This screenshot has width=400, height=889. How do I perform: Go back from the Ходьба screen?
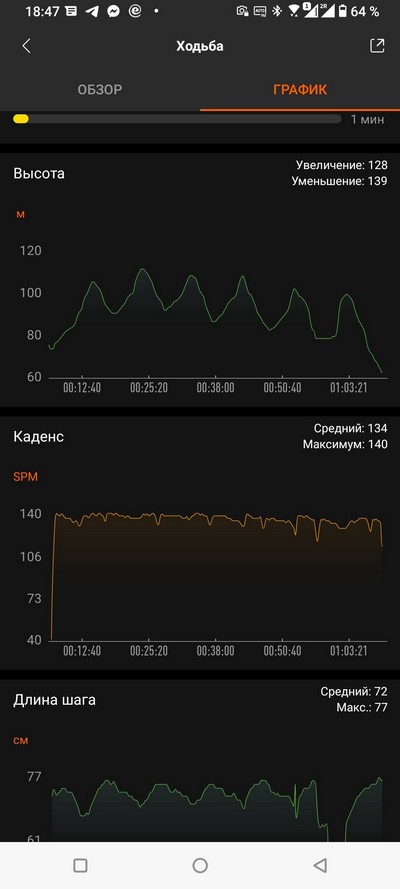tap(26, 46)
